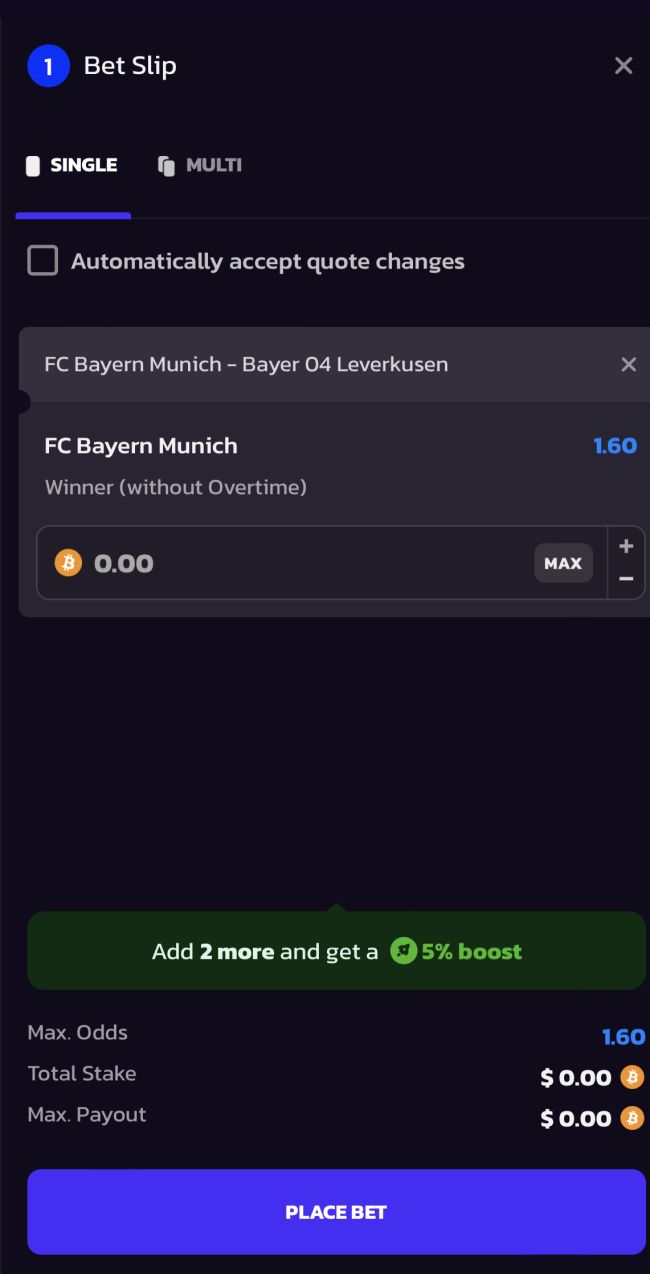The width and height of the screenshot is (650, 1274).
Task: Set stake to MAX
Action: coord(563,563)
